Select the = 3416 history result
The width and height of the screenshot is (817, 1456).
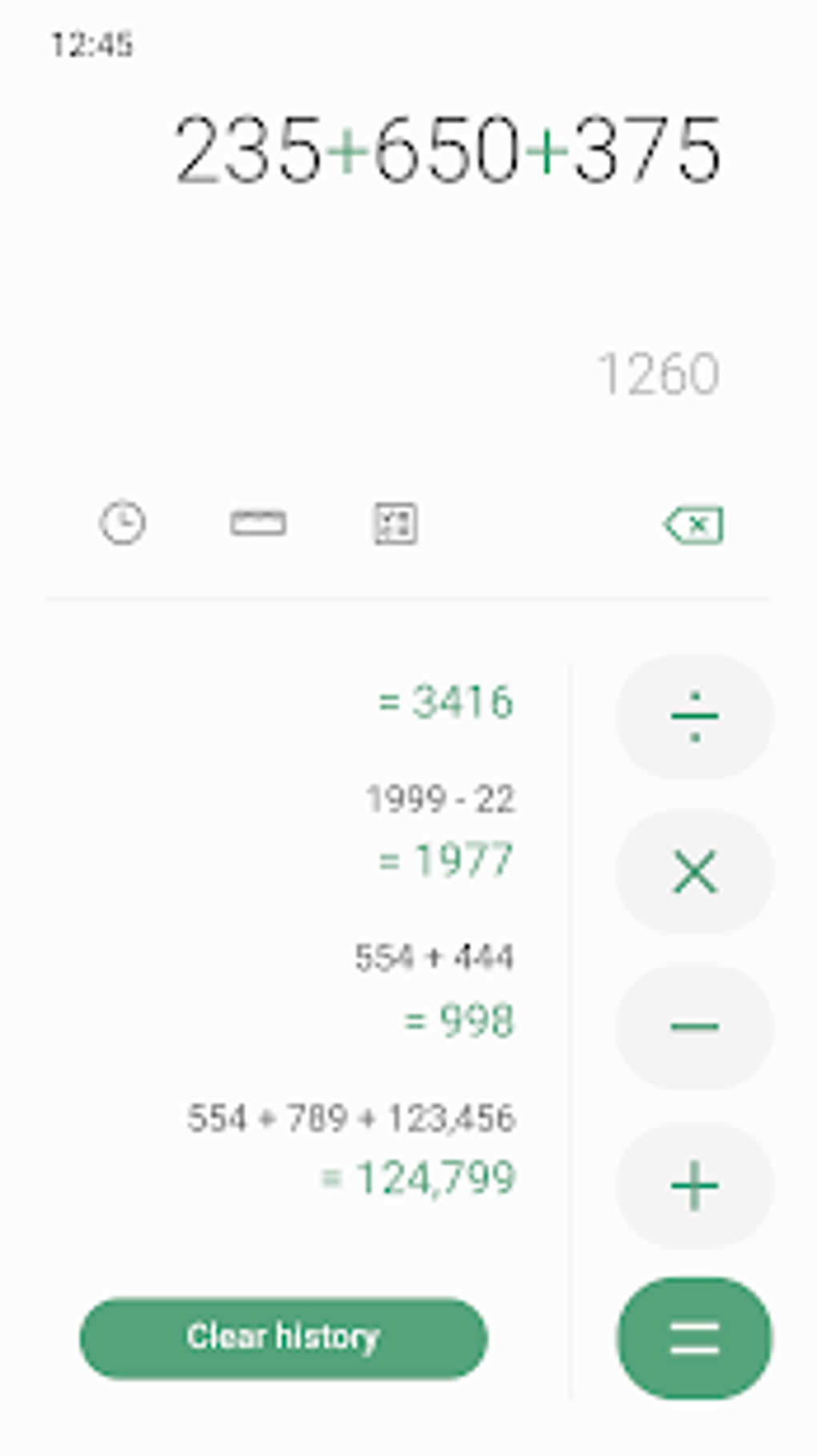coord(445,702)
